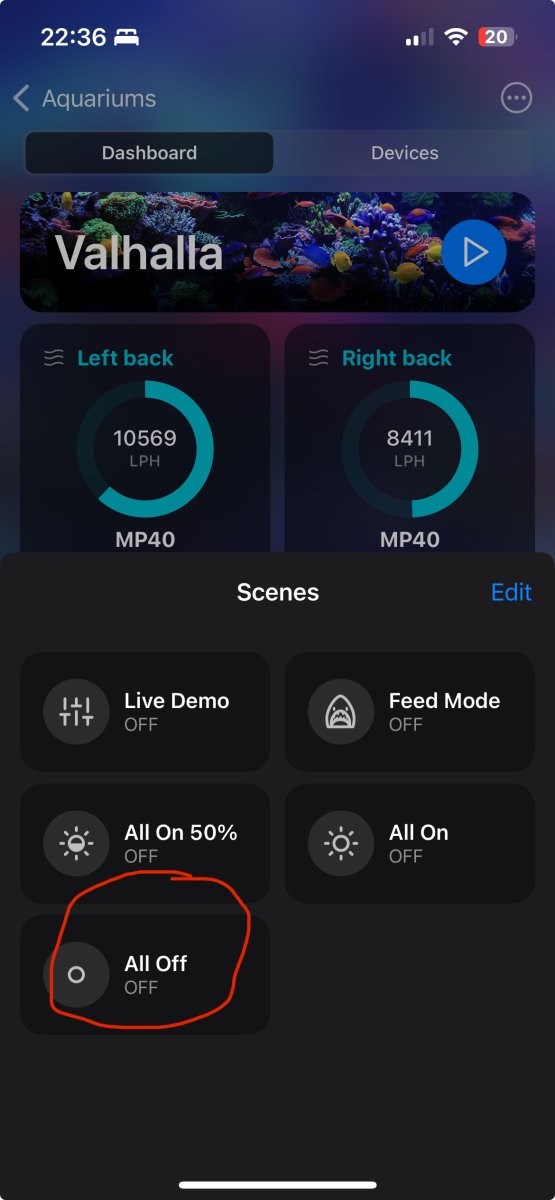The height and width of the screenshot is (1200, 555).
Task: Trigger the All Off scene
Action: click(145, 974)
